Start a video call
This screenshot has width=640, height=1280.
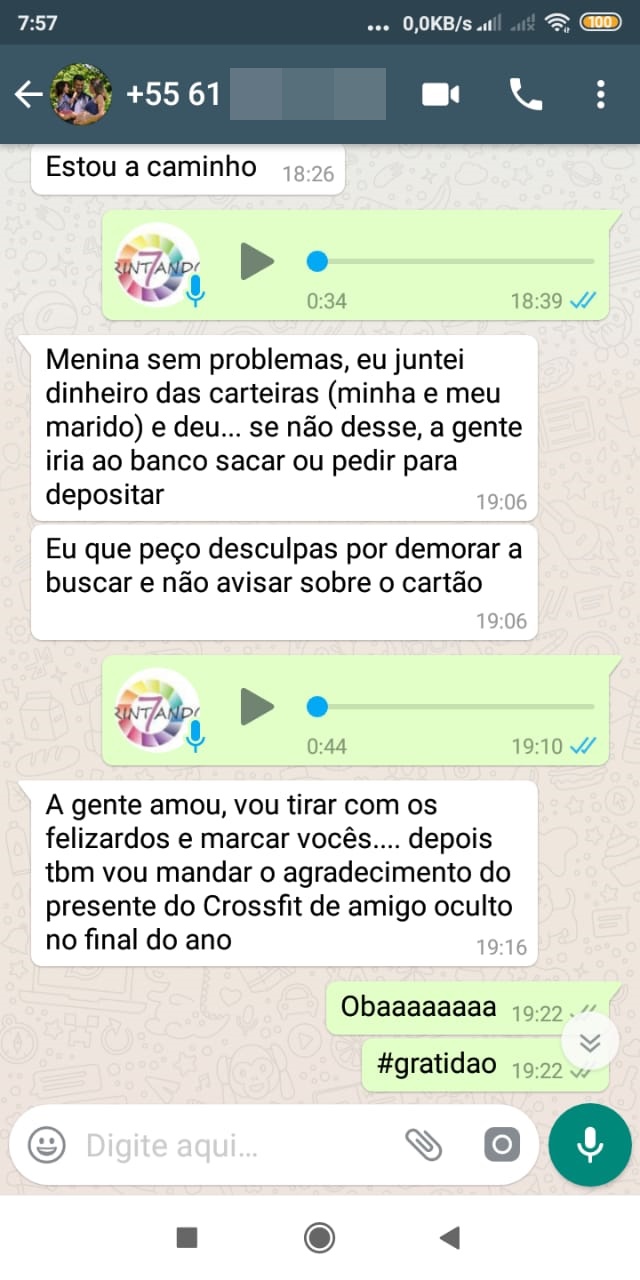pyautogui.click(x=440, y=95)
